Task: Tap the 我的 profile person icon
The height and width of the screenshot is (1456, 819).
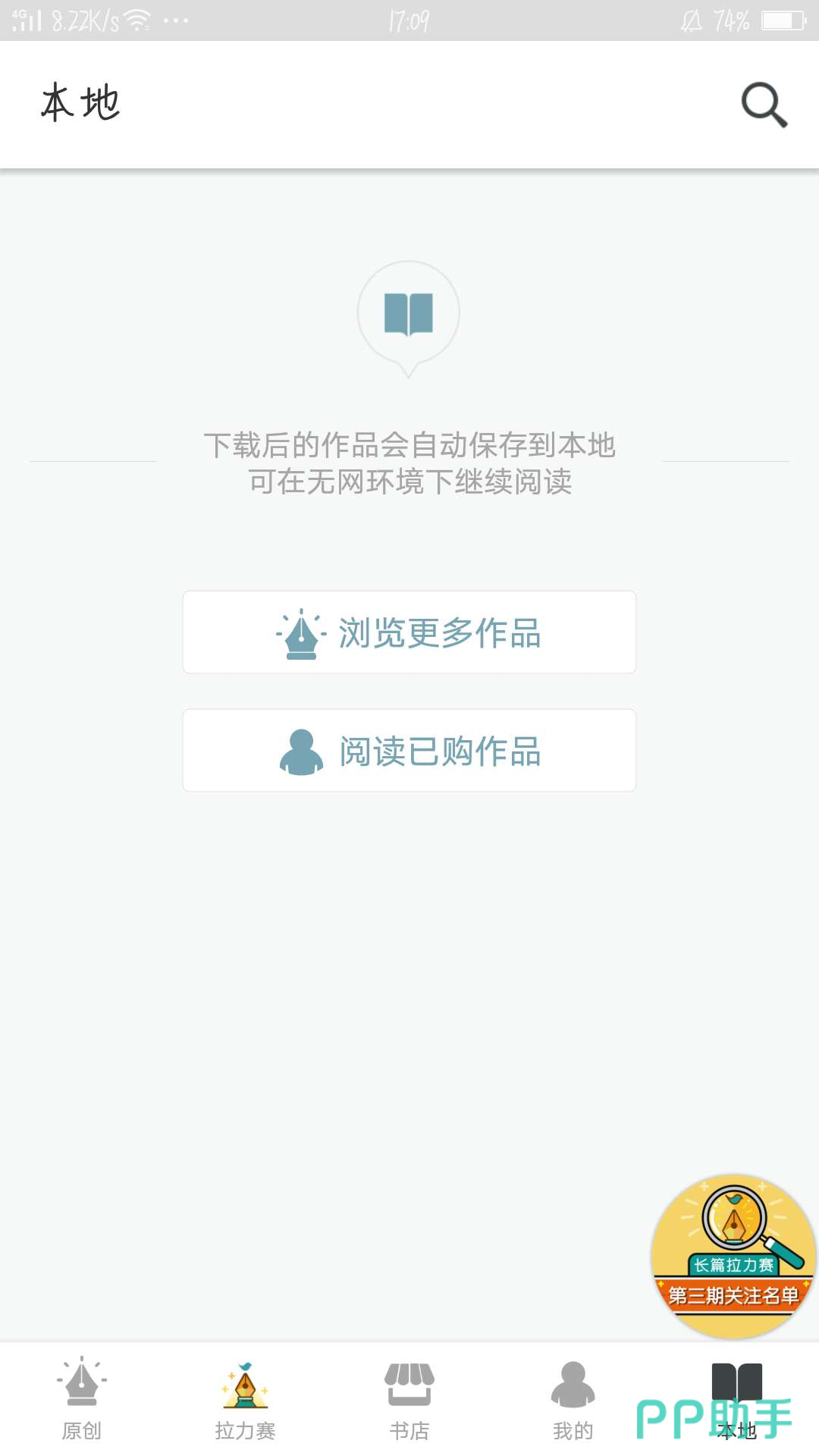Action: (573, 1386)
